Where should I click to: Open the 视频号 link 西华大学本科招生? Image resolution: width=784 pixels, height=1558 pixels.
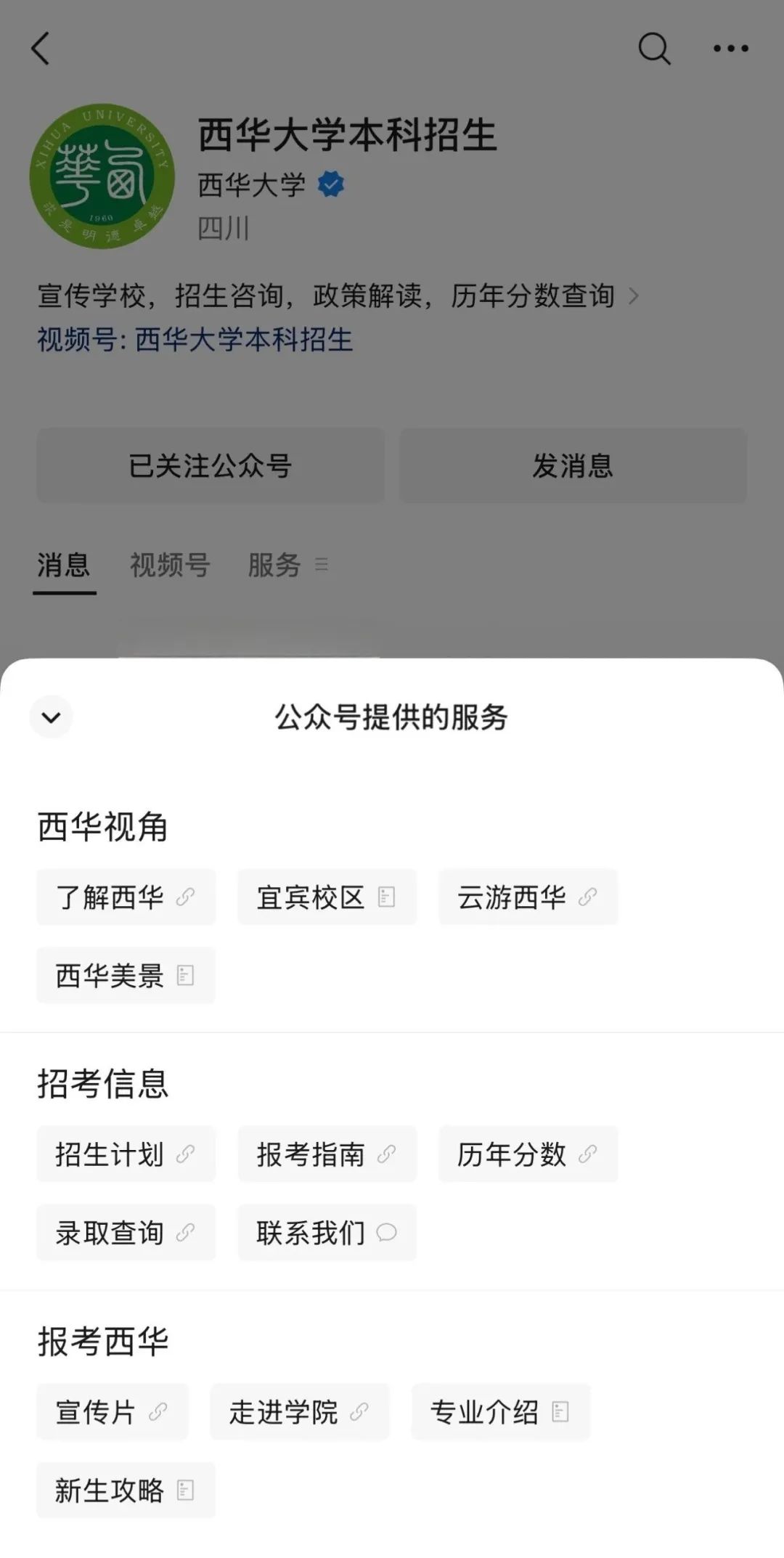coord(243,340)
